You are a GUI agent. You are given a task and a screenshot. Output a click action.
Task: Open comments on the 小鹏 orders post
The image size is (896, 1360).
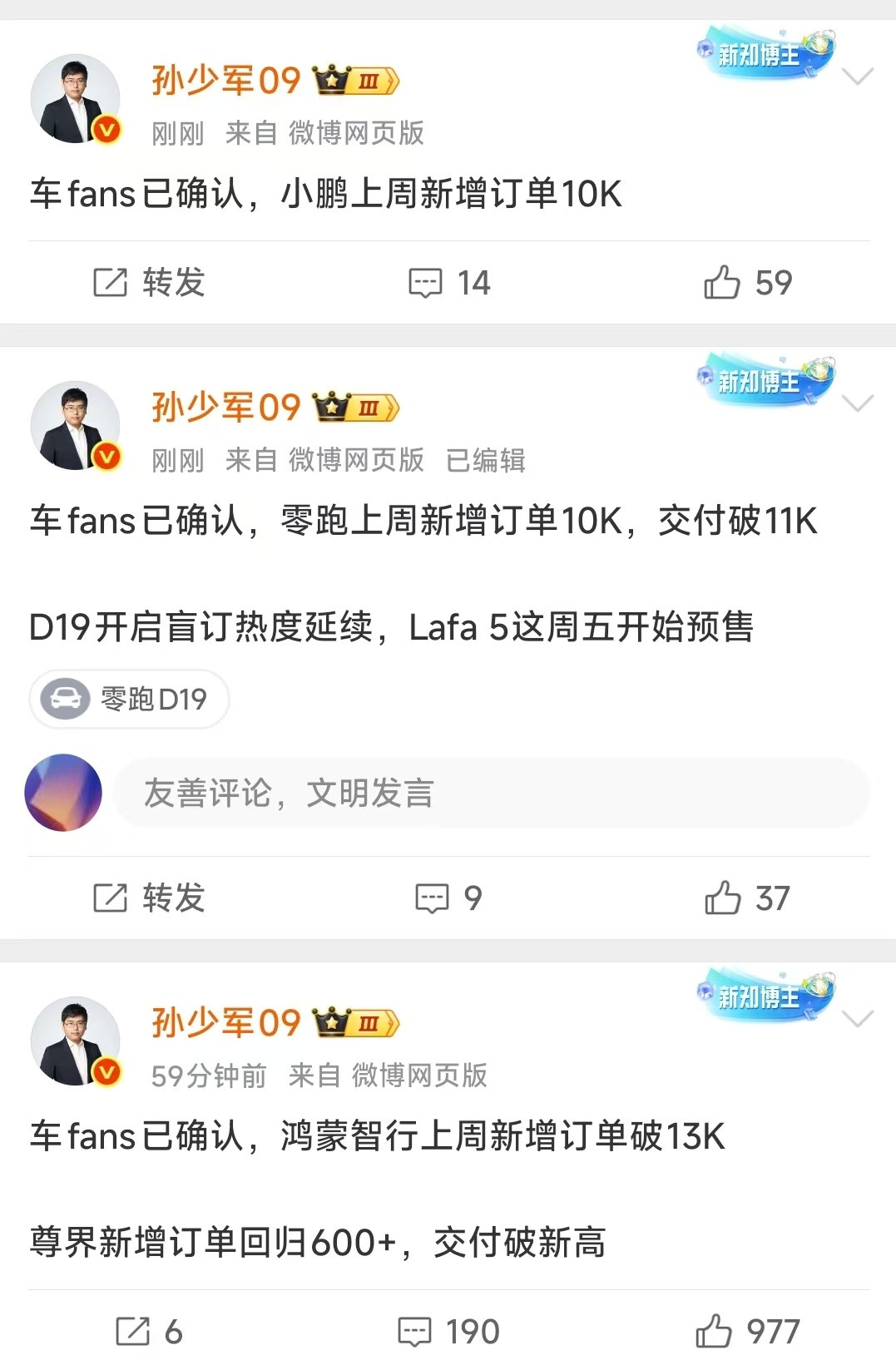coord(425,283)
